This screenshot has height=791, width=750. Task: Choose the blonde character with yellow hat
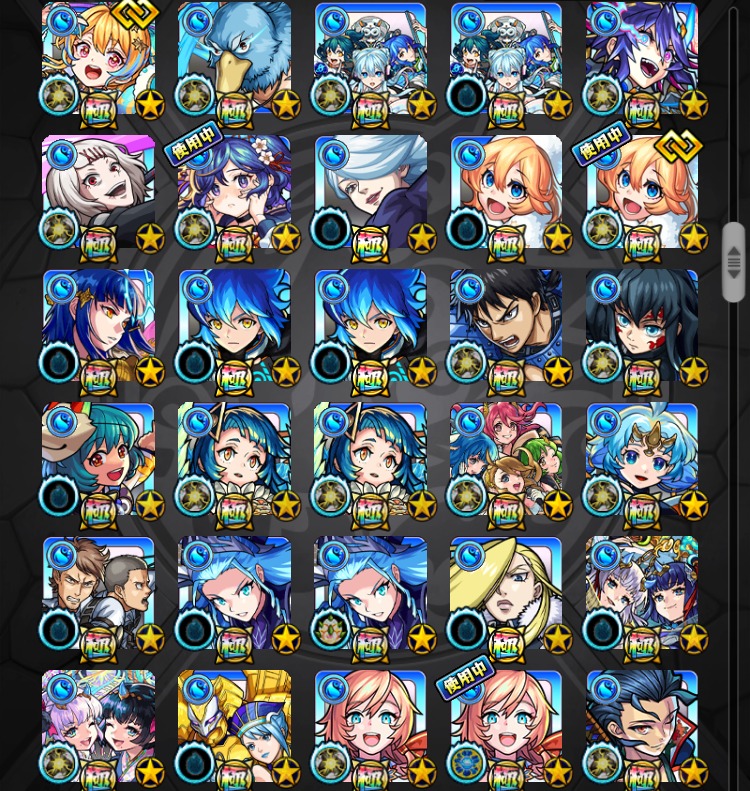[x=507, y=594]
